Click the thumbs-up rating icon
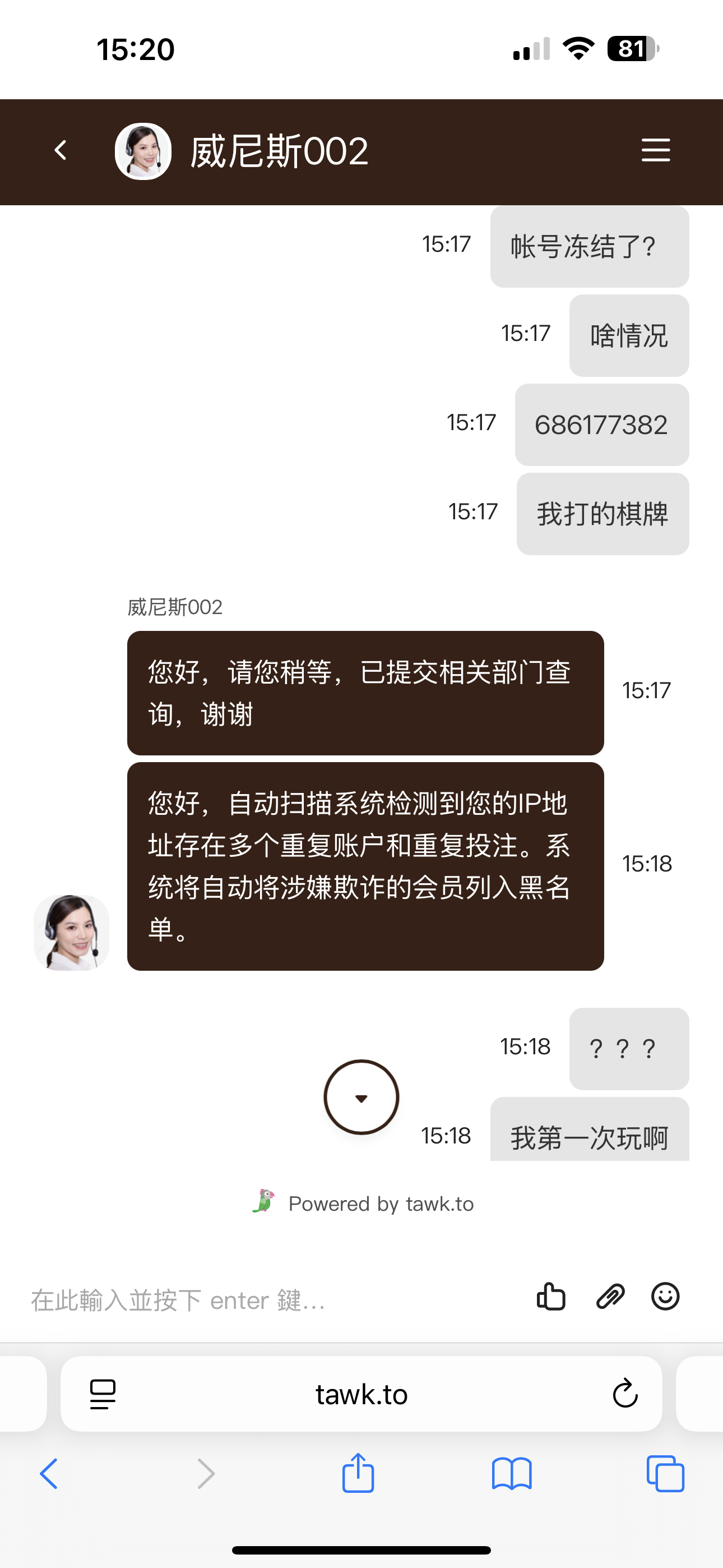Viewport: 723px width, 1568px height. (551, 1296)
